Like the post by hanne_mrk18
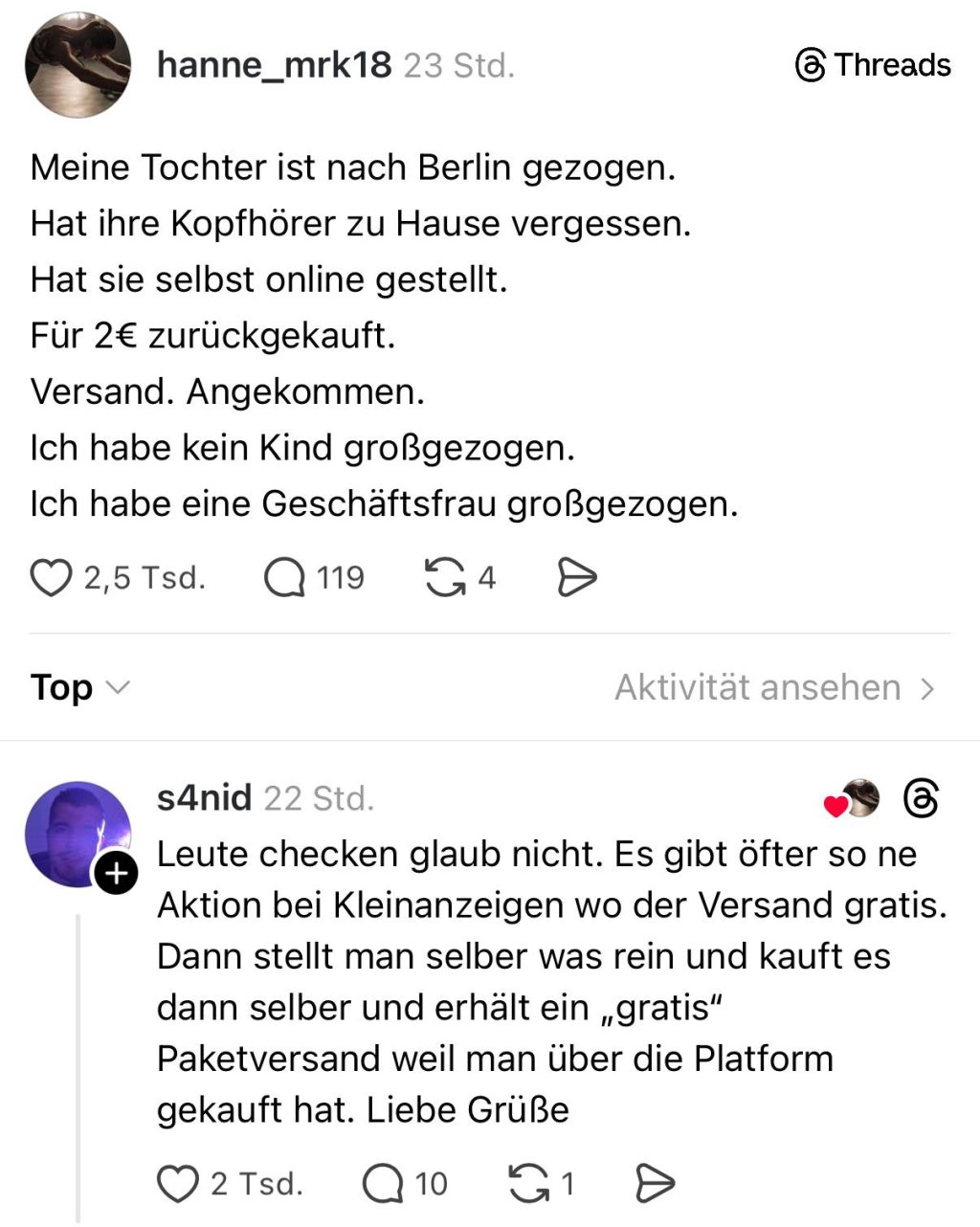 (x=52, y=578)
